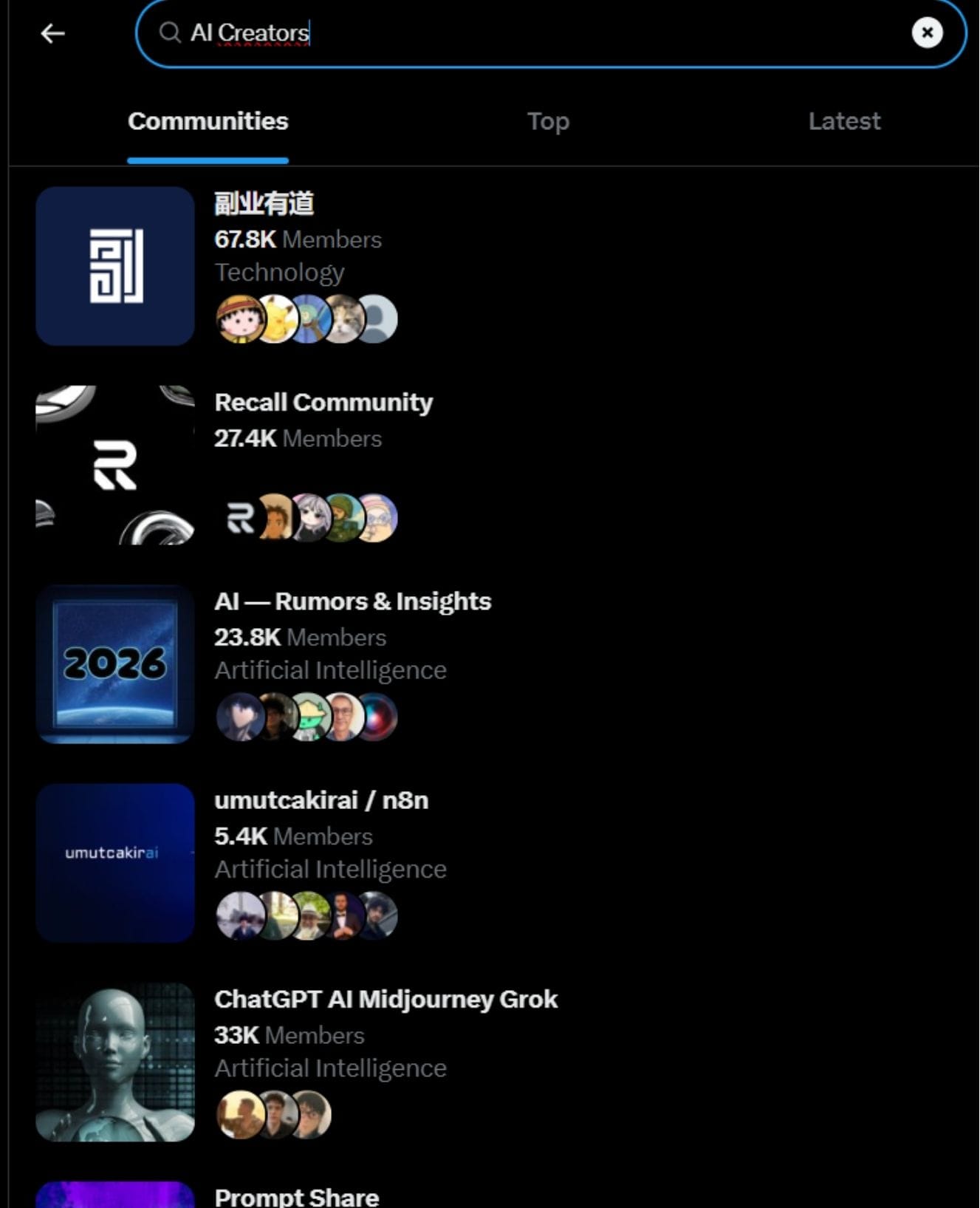The image size is (980, 1208).
Task: Click the umutcakirai community cover image
Action: 114,862
